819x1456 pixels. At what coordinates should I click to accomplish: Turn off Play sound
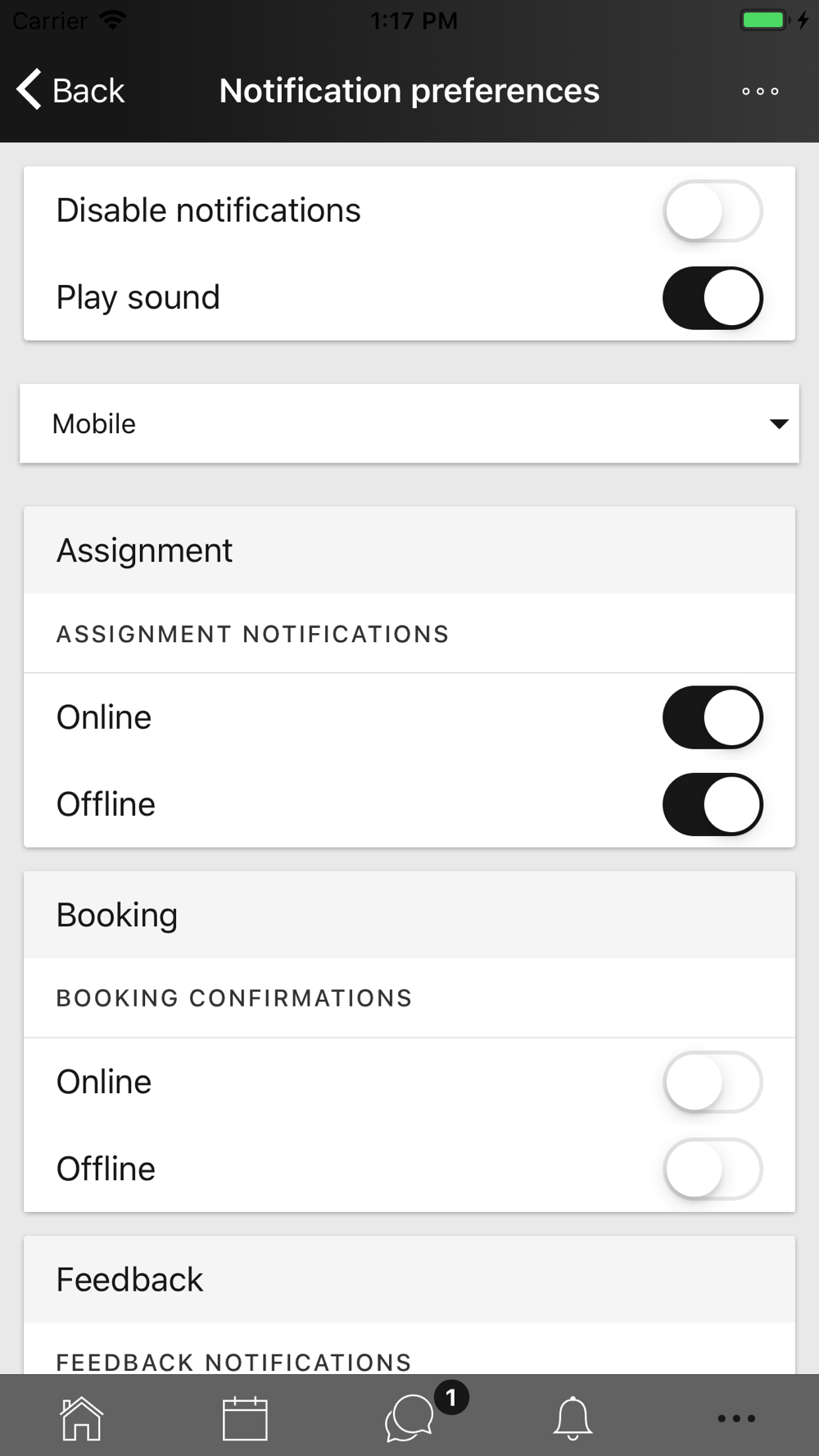tap(713, 297)
